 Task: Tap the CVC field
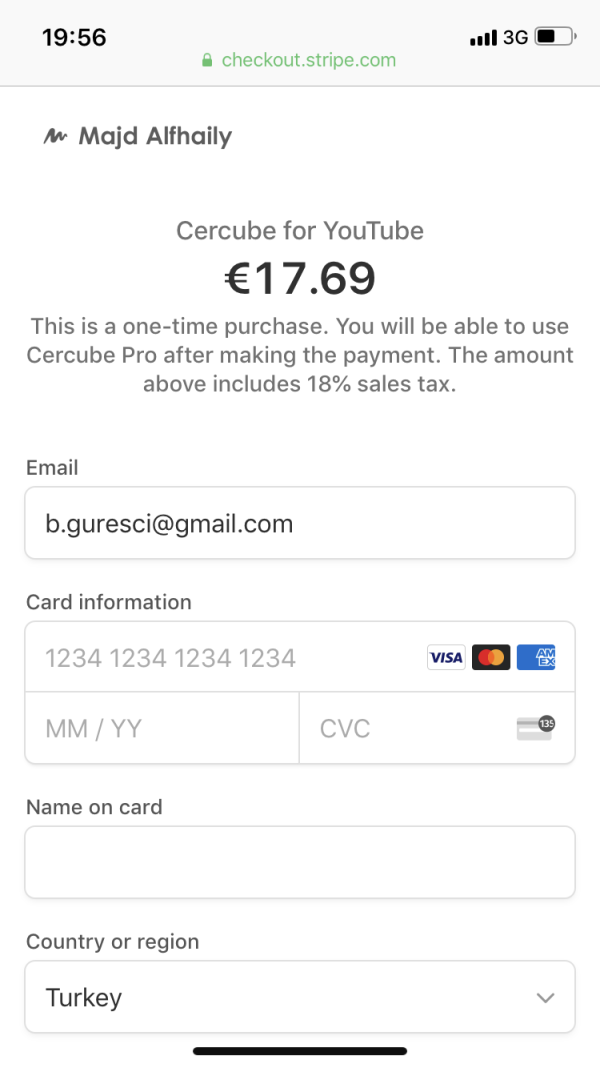pyautogui.click(x=410, y=729)
